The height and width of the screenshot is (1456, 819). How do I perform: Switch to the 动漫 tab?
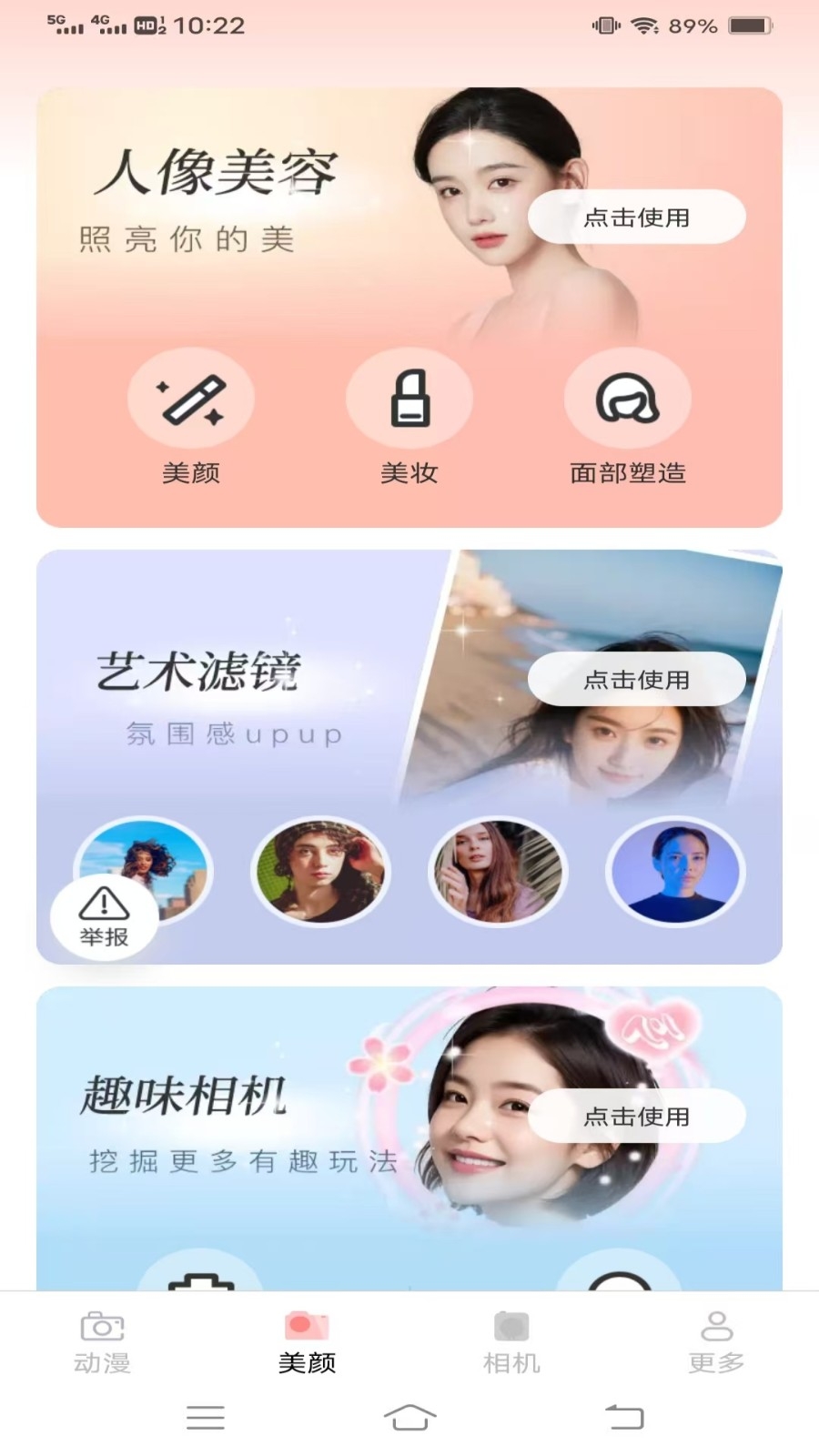tap(102, 1342)
